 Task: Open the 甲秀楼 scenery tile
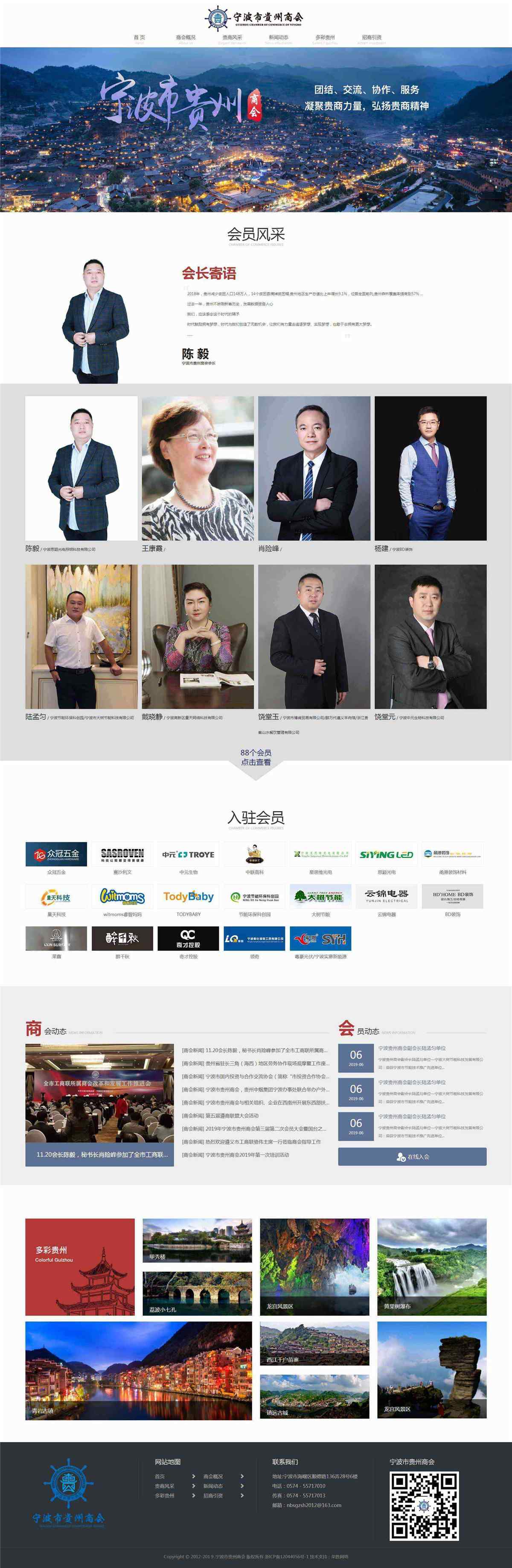pyautogui.click(x=196, y=1241)
